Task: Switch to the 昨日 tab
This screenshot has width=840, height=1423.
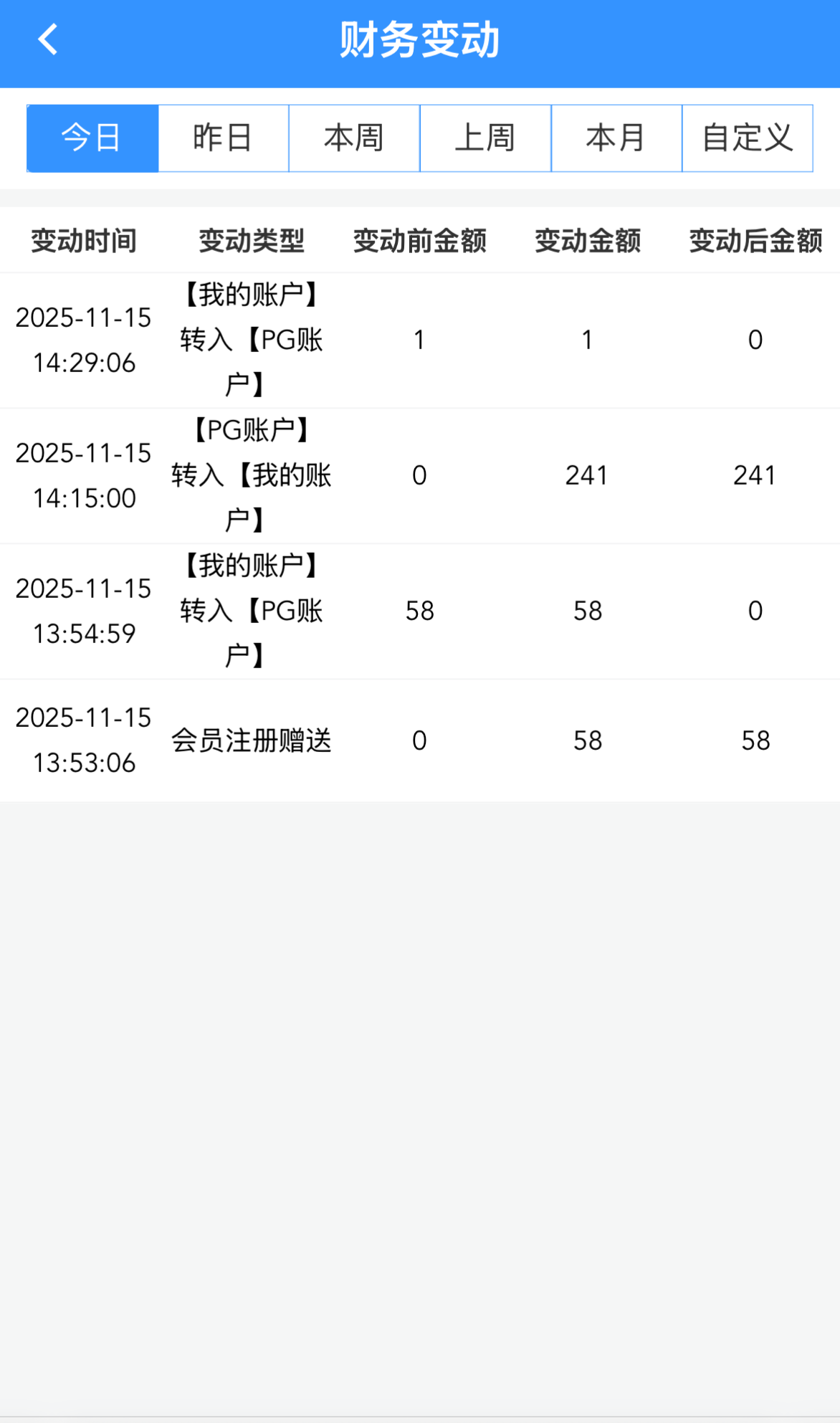Action: pyautogui.click(x=223, y=138)
